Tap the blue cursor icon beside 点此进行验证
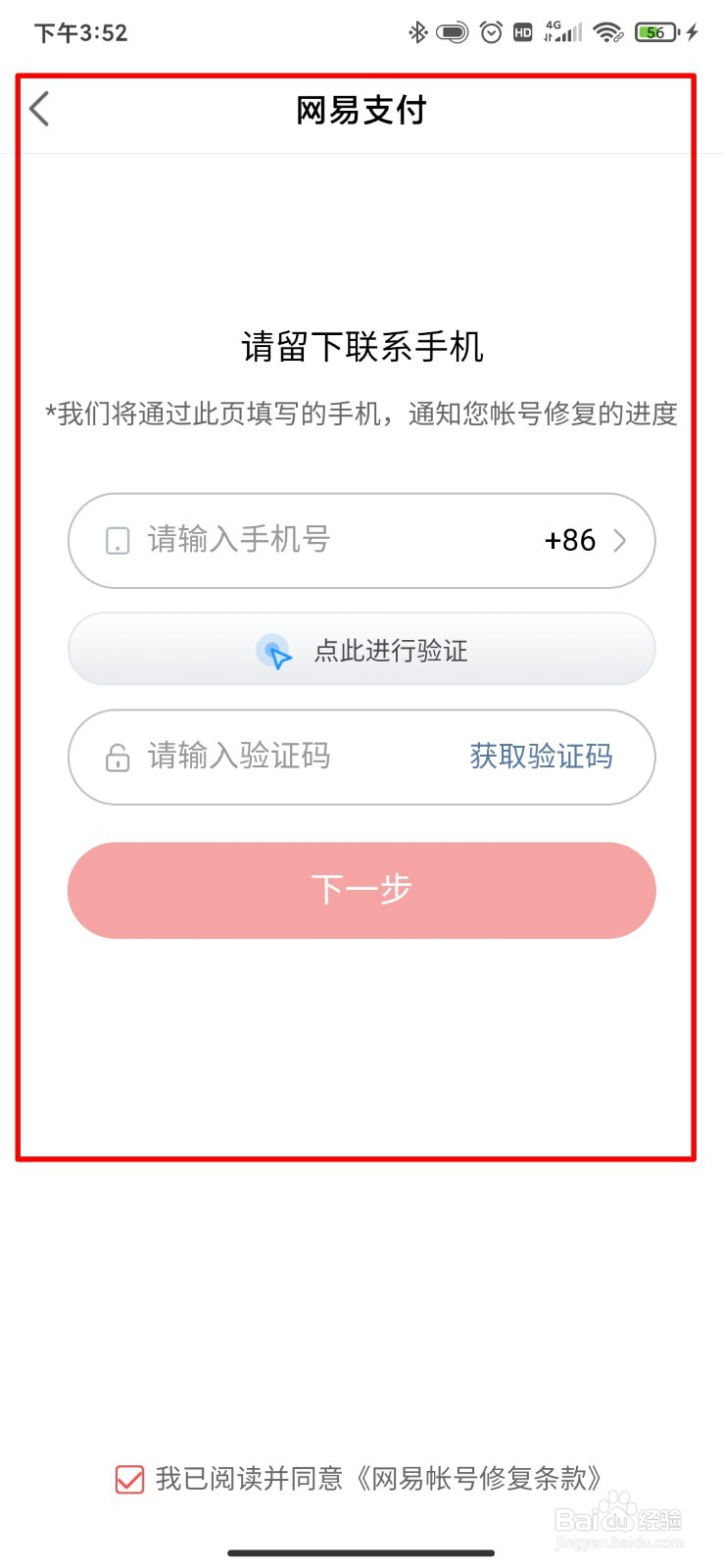 coord(274,652)
